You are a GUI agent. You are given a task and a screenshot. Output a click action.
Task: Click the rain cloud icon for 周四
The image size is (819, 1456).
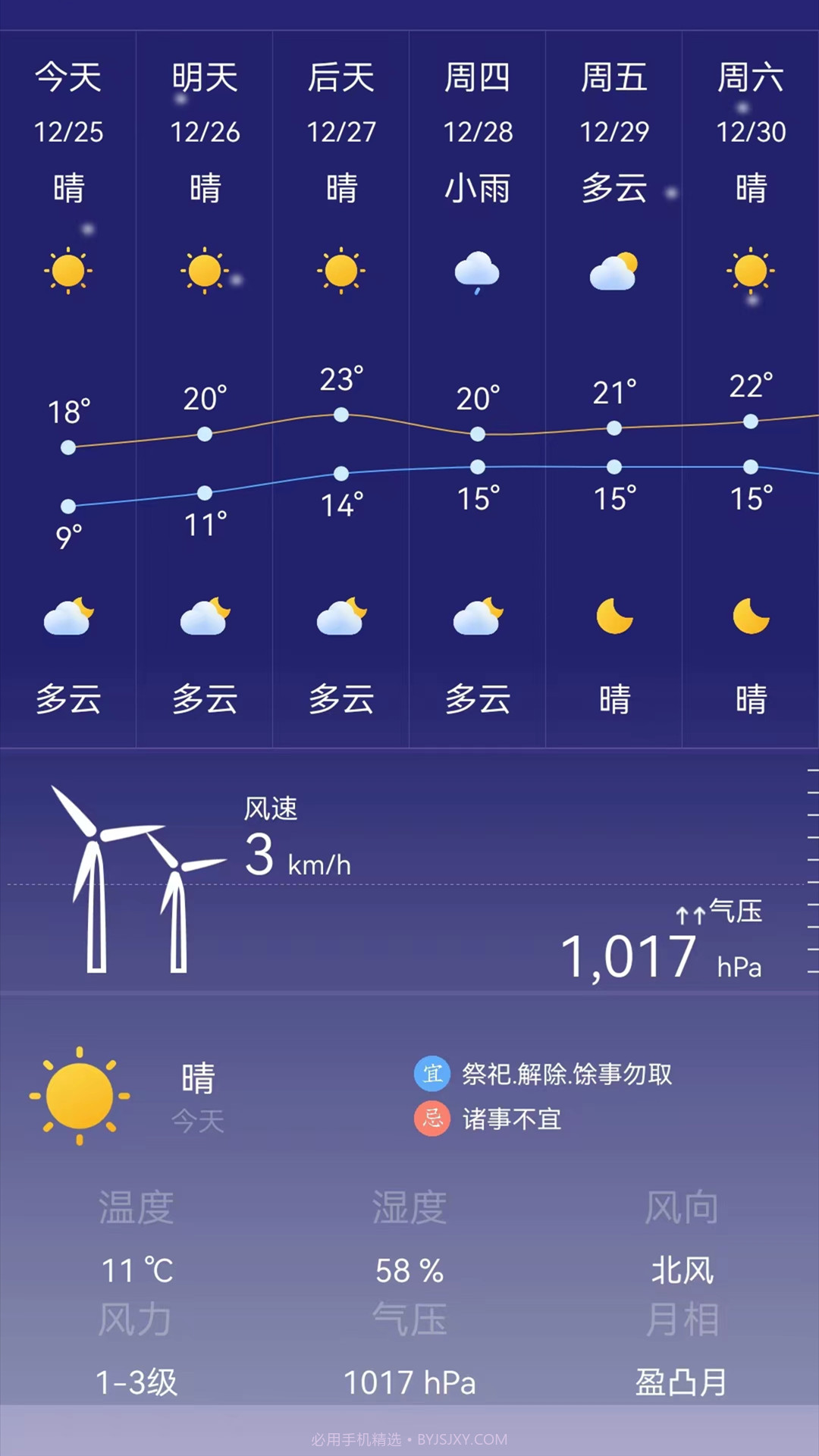(478, 273)
